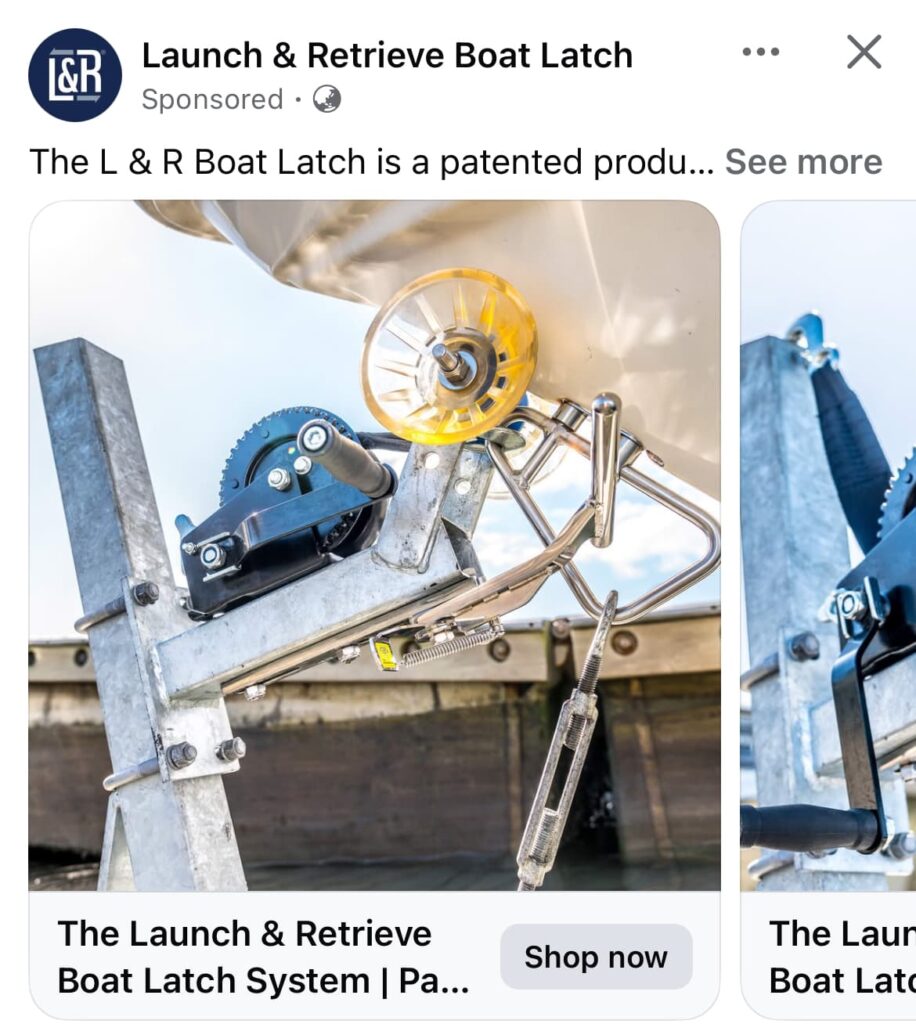Open the first boat latch carousel card
Image resolution: width=916 pixels, height=1024 pixels.
click(x=374, y=545)
